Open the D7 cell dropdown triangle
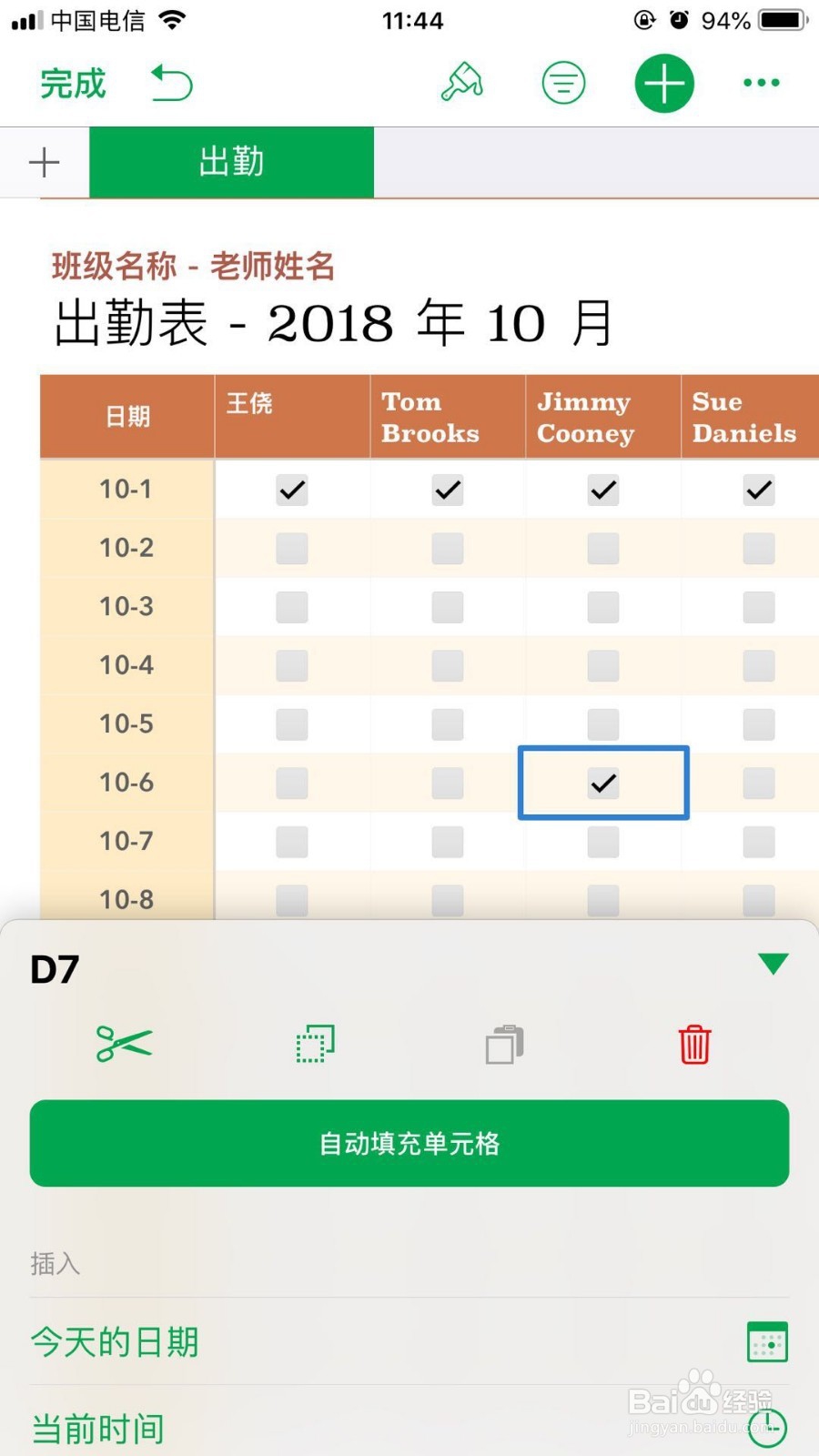819x1456 pixels. pos(774,962)
